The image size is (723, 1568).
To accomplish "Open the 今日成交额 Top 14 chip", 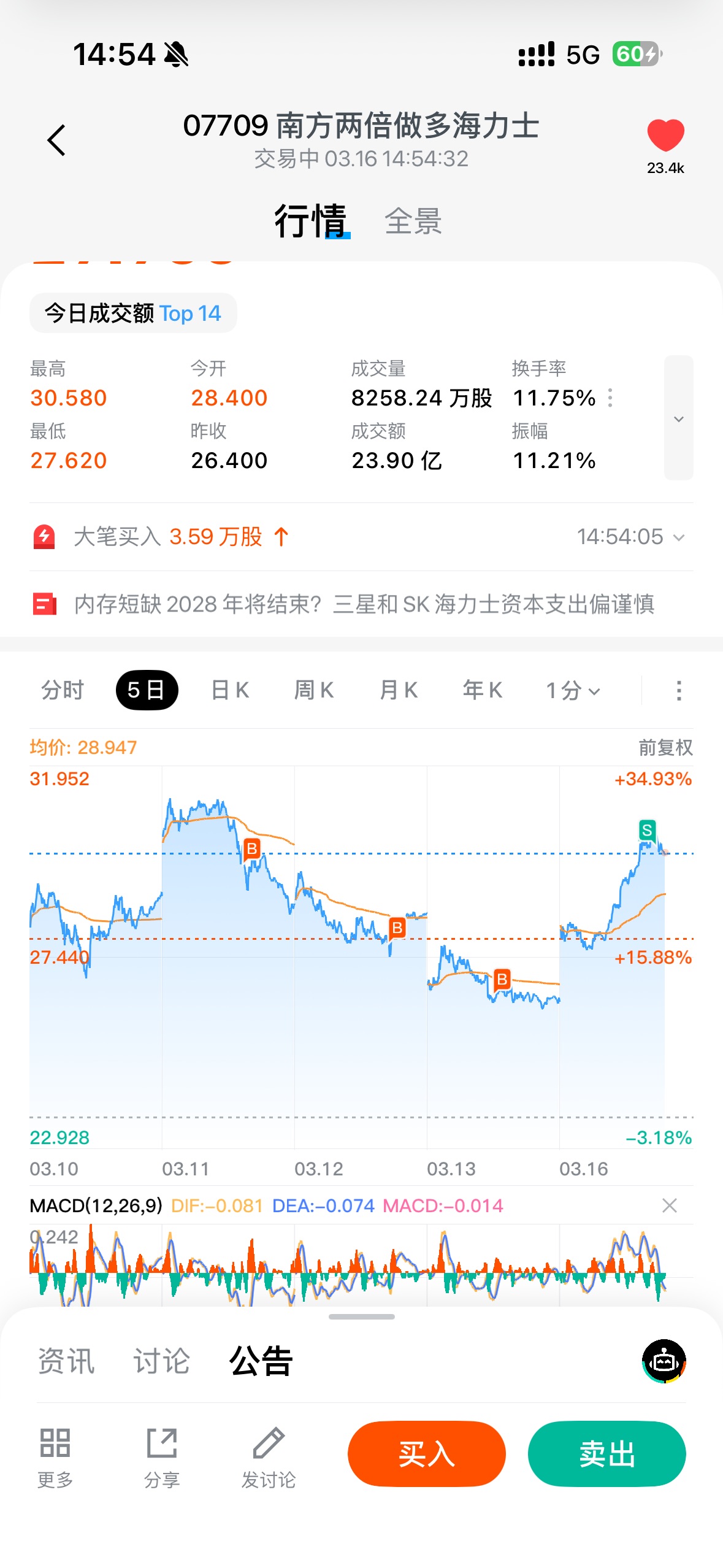I will 133,313.
